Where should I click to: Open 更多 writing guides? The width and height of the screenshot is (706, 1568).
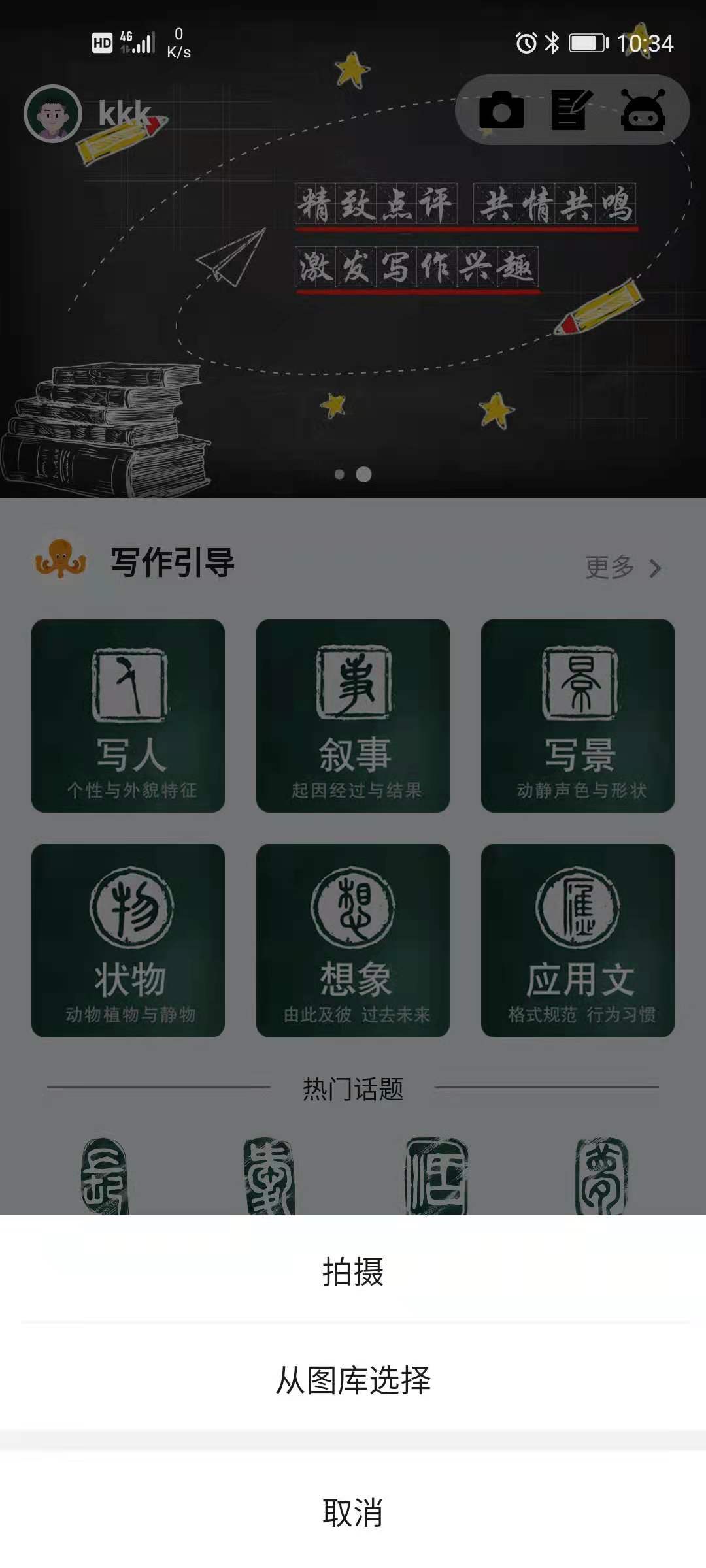623,567
